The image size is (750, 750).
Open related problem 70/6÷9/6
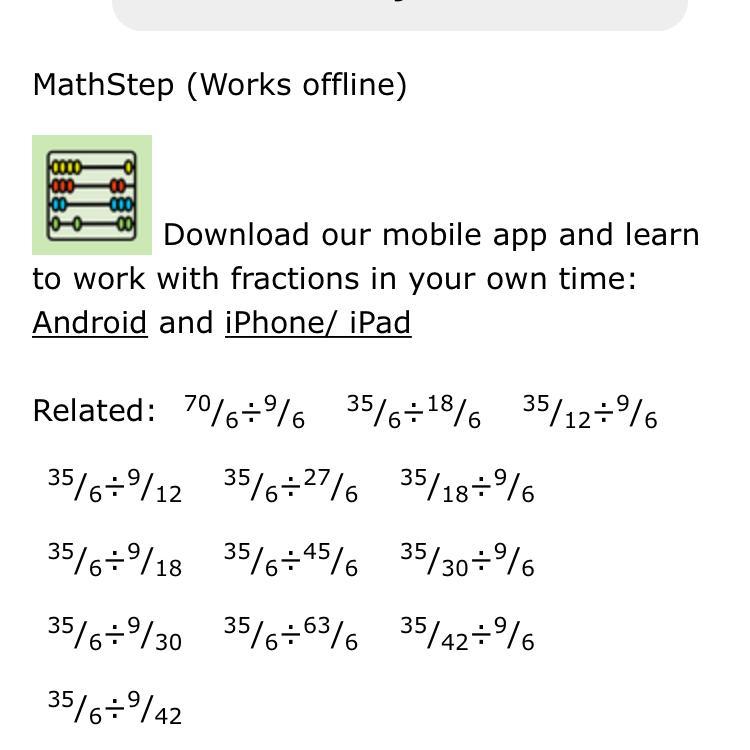click(245, 411)
